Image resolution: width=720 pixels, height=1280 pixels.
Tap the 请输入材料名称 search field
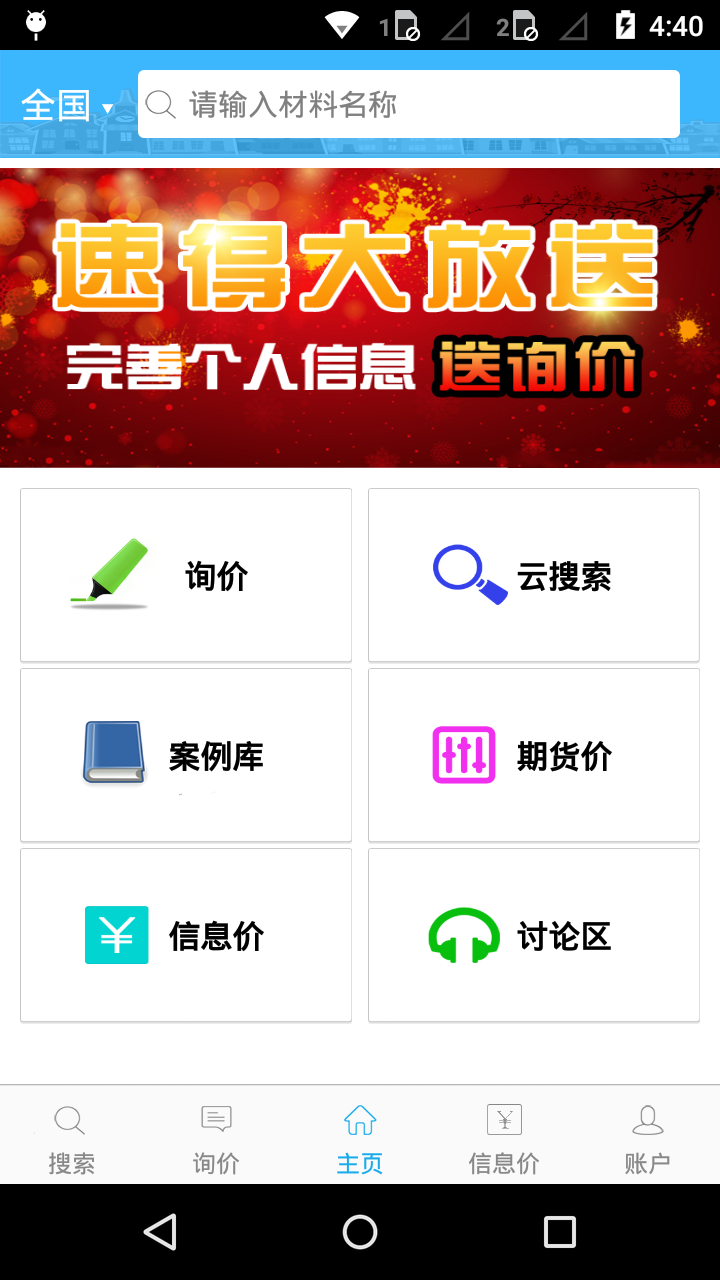(x=408, y=104)
